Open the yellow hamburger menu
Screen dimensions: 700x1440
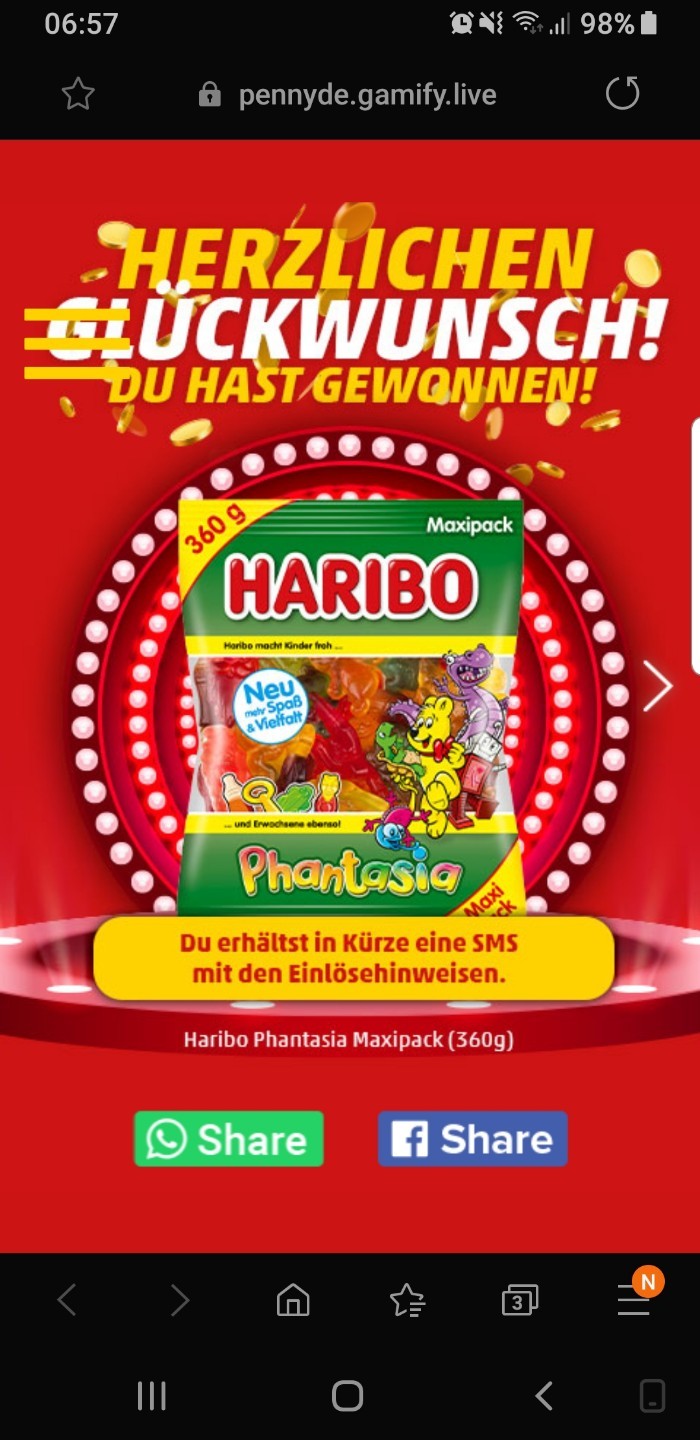pos(77,343)
